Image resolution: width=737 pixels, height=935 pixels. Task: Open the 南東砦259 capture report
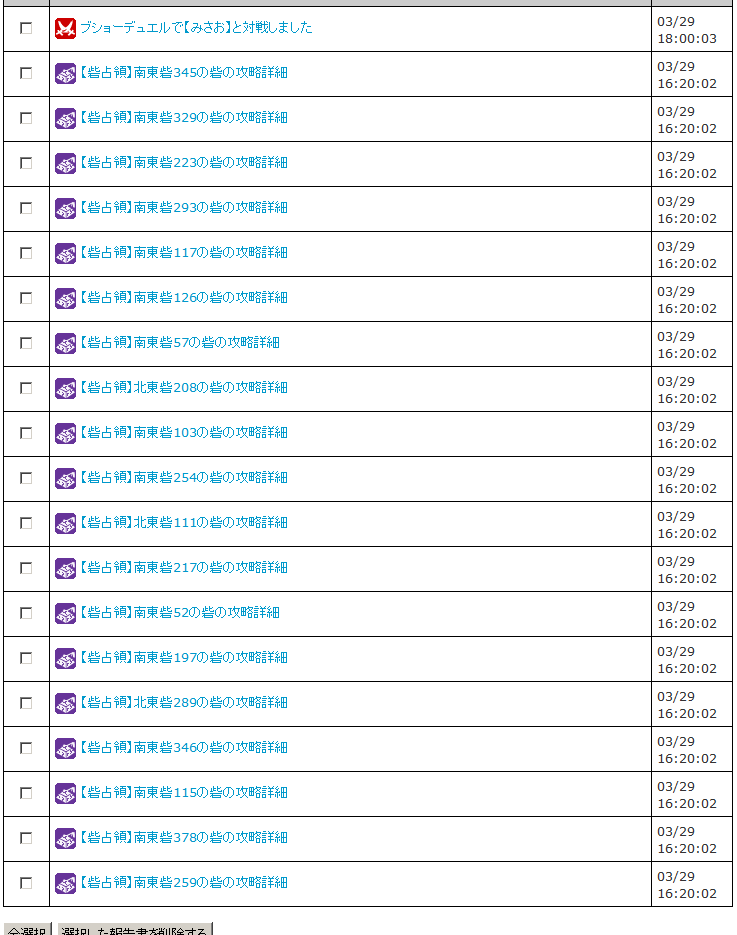[183, 883]
